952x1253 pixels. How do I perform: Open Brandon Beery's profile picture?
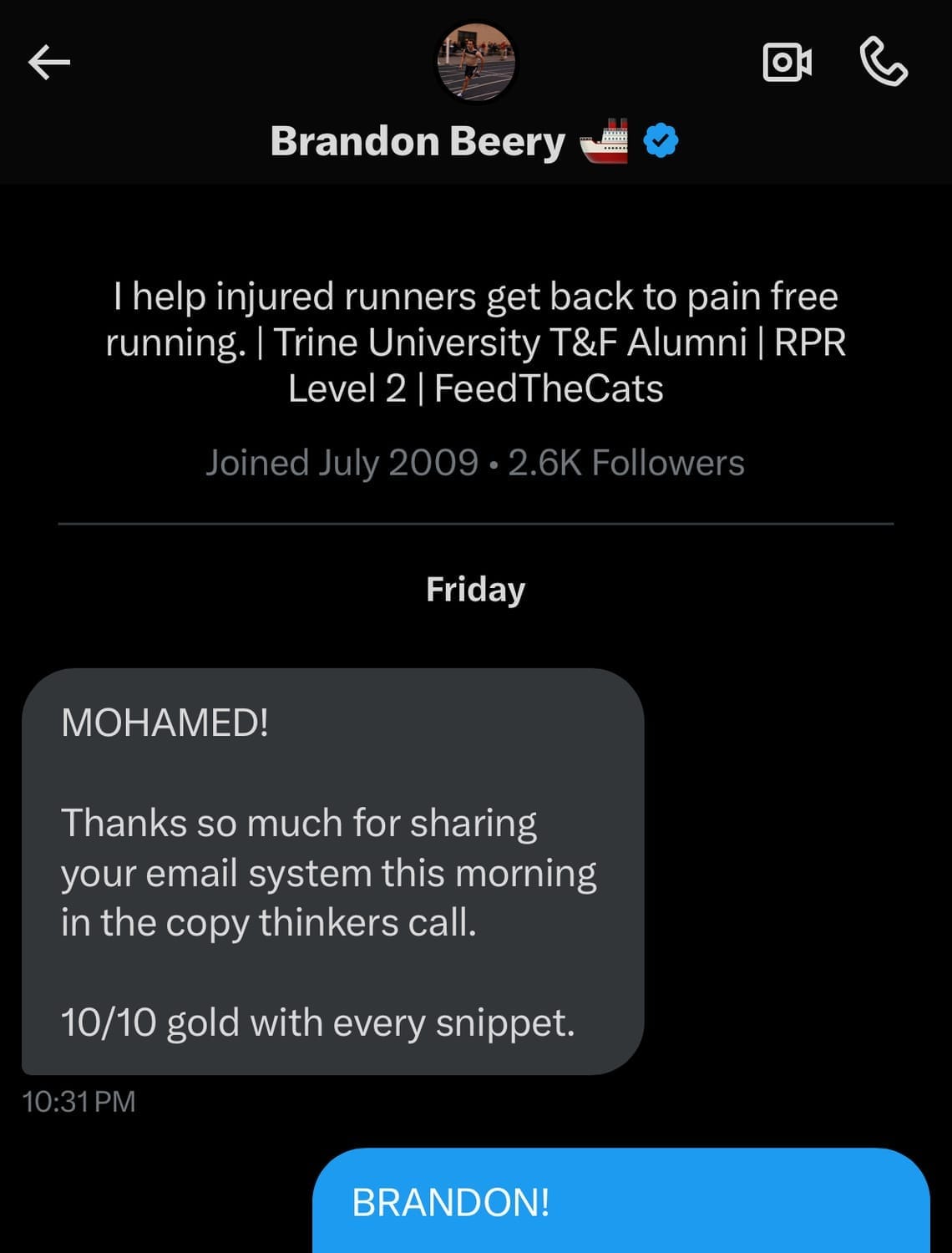click(476, 63)
